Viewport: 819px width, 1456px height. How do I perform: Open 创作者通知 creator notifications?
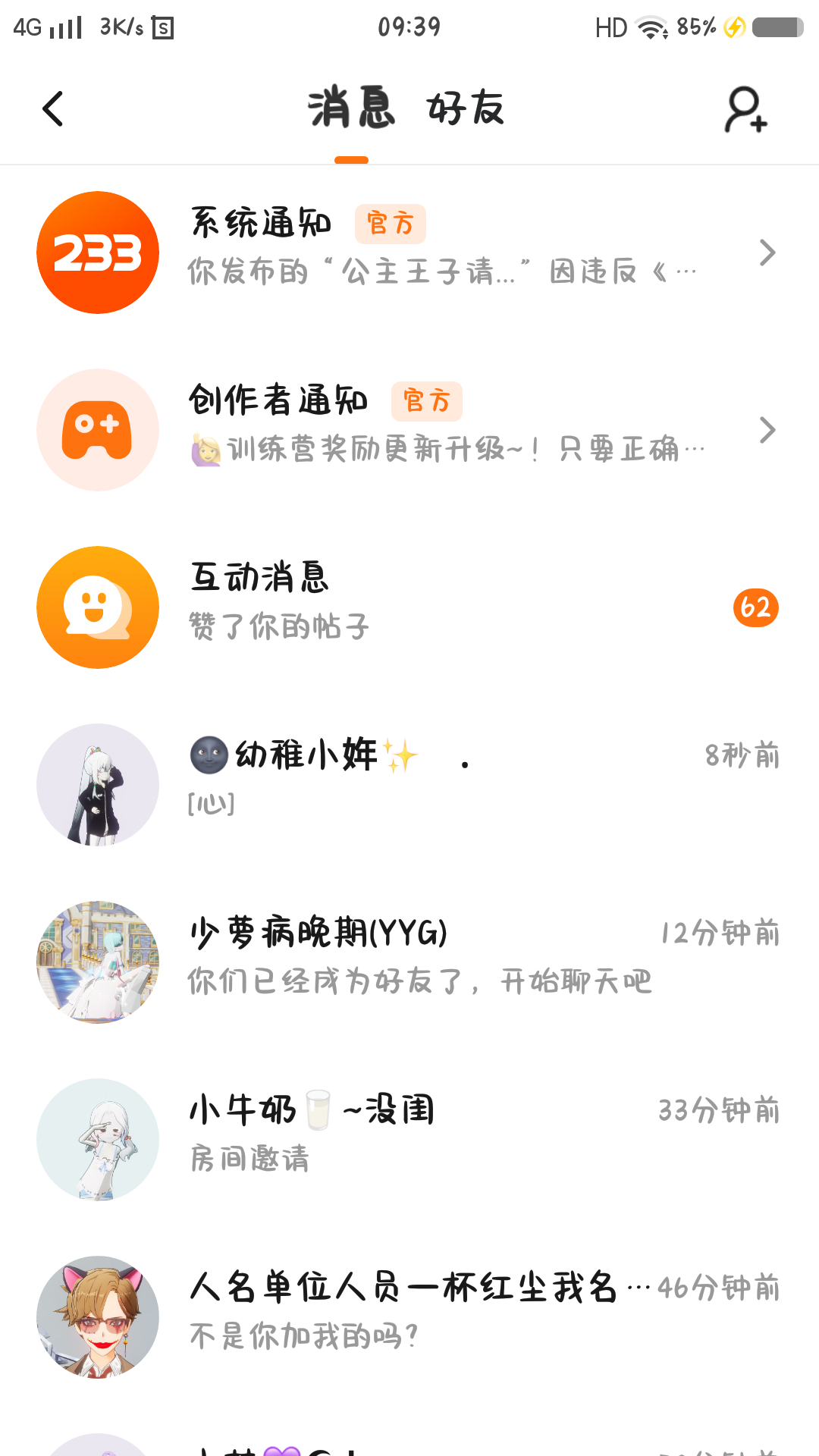409,430
